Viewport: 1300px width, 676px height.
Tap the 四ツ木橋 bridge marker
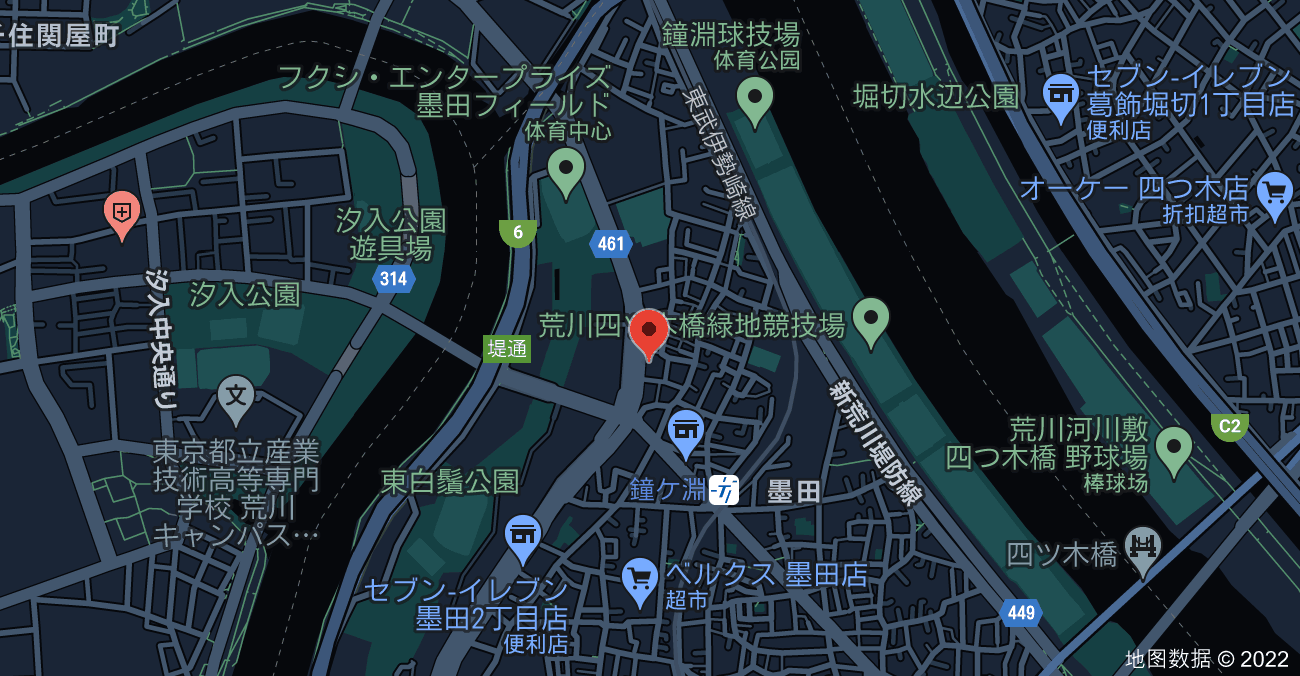tap(1143, 548)
